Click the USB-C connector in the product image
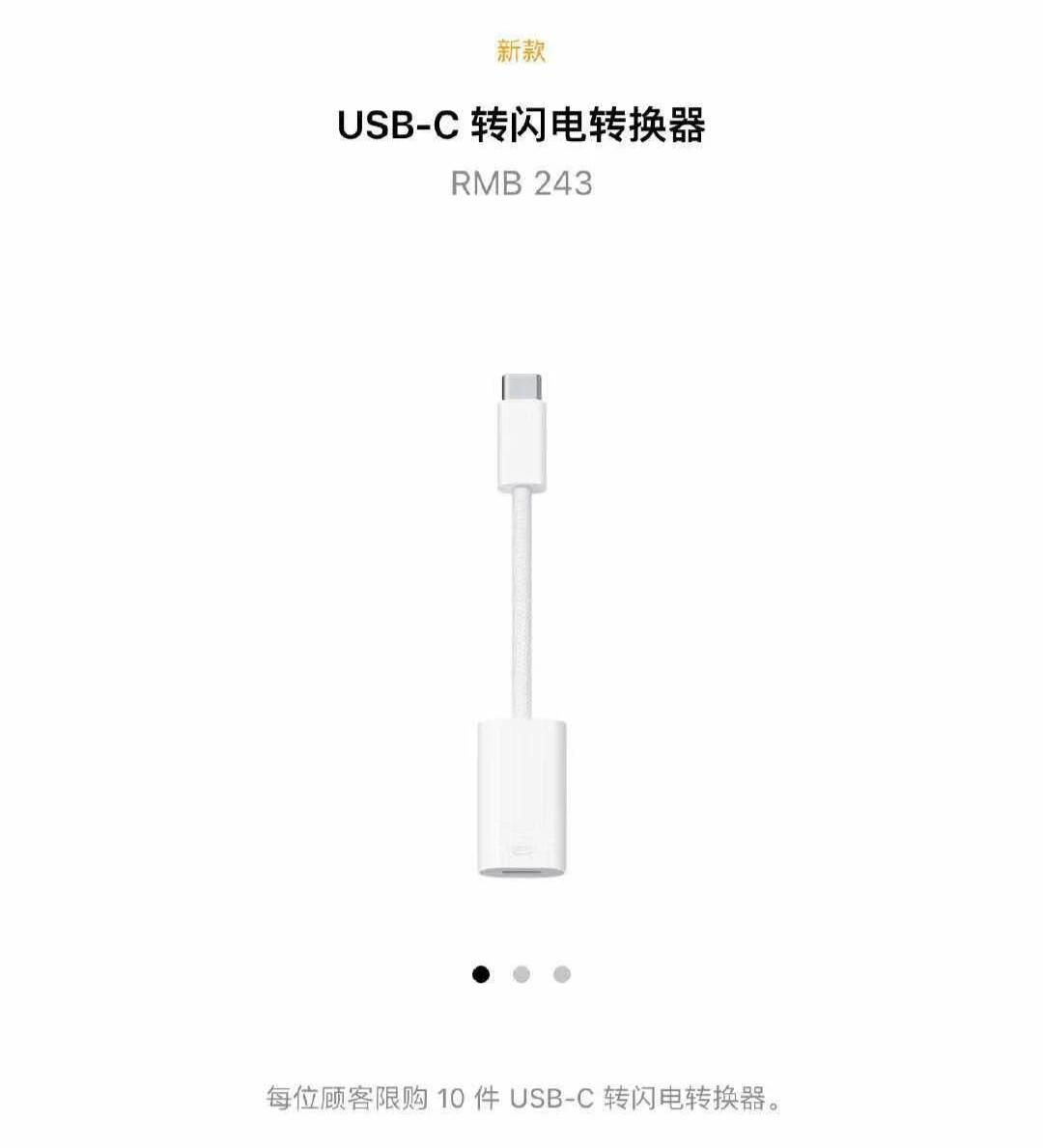Viewport: 1043px width, 1148px height. (520, 425)
